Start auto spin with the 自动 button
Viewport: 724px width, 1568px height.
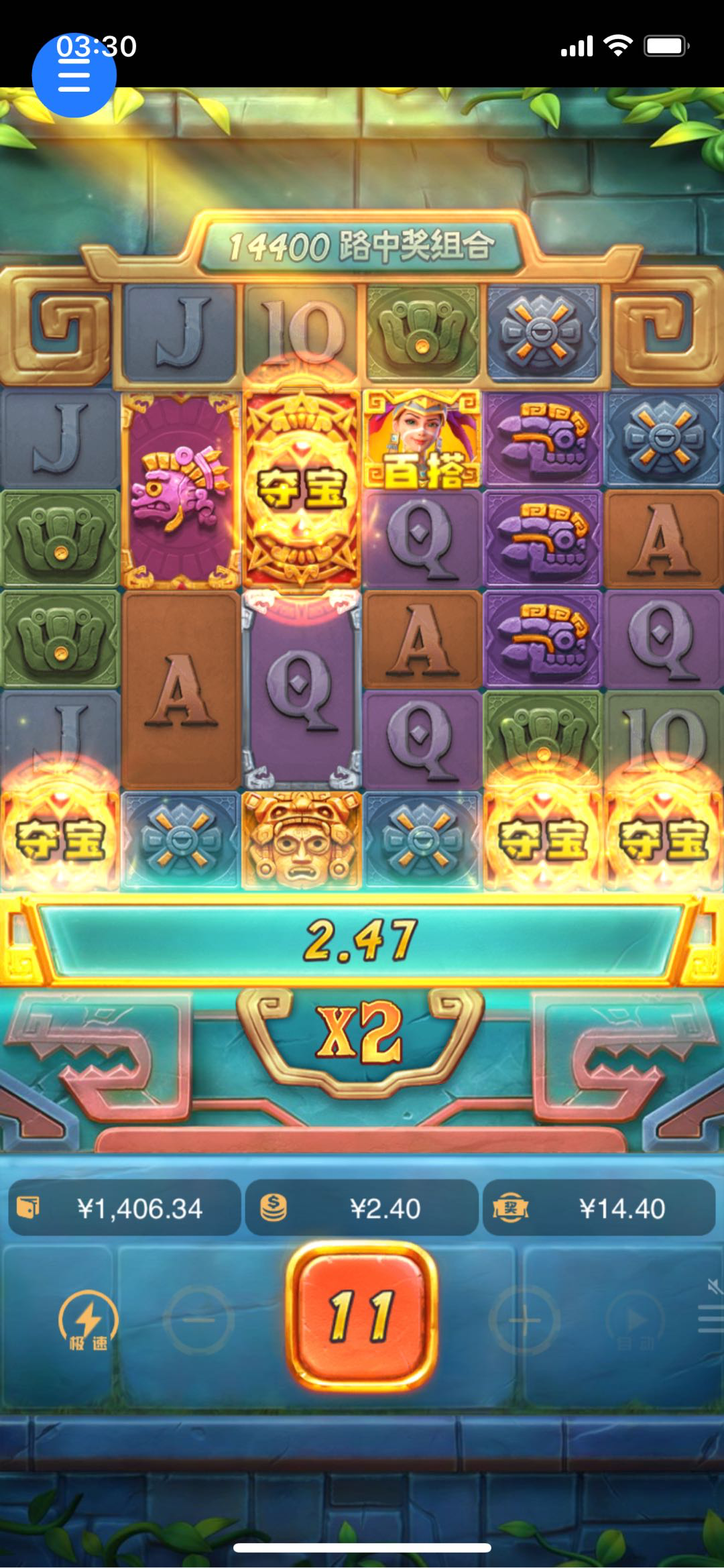tap(635, 1321)
